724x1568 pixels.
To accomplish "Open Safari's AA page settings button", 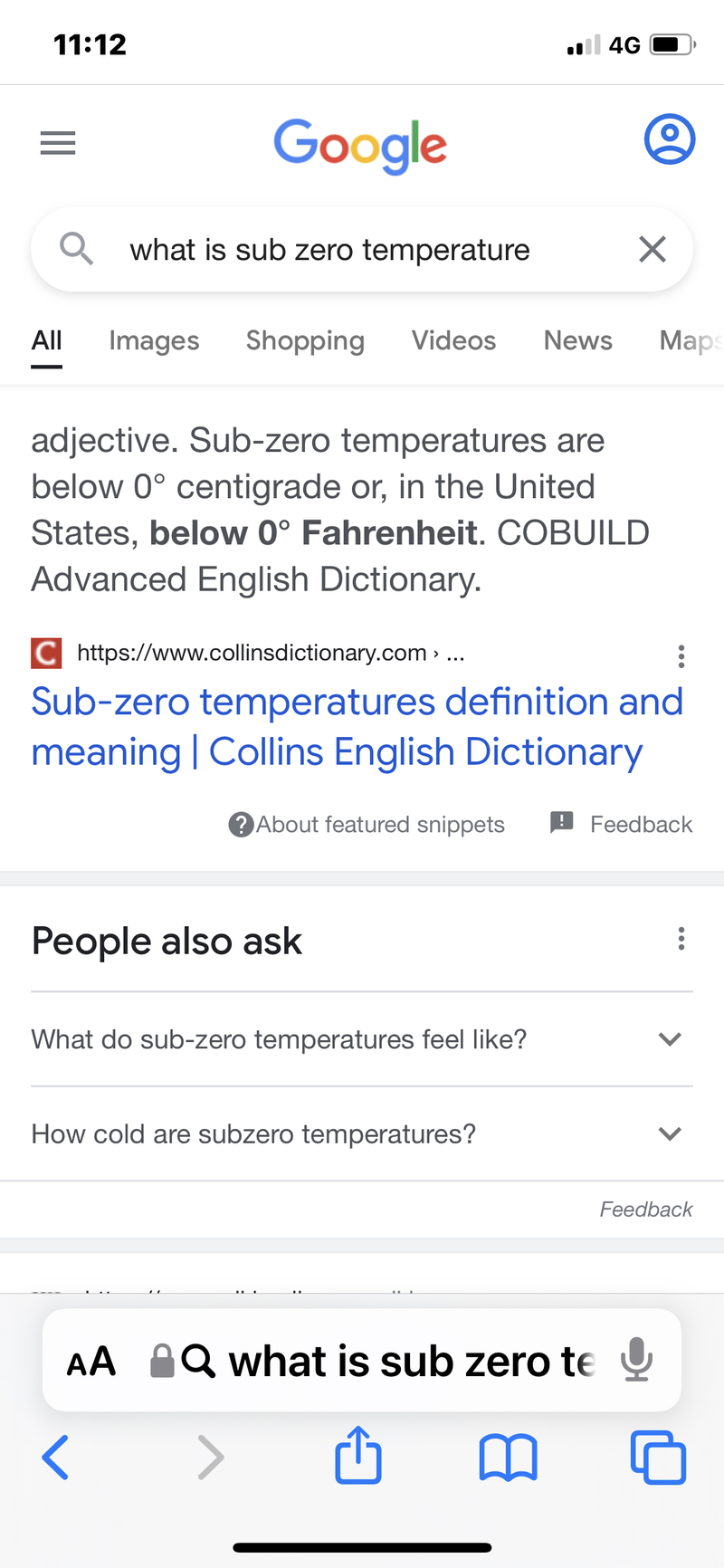I will pos(91,1361).
